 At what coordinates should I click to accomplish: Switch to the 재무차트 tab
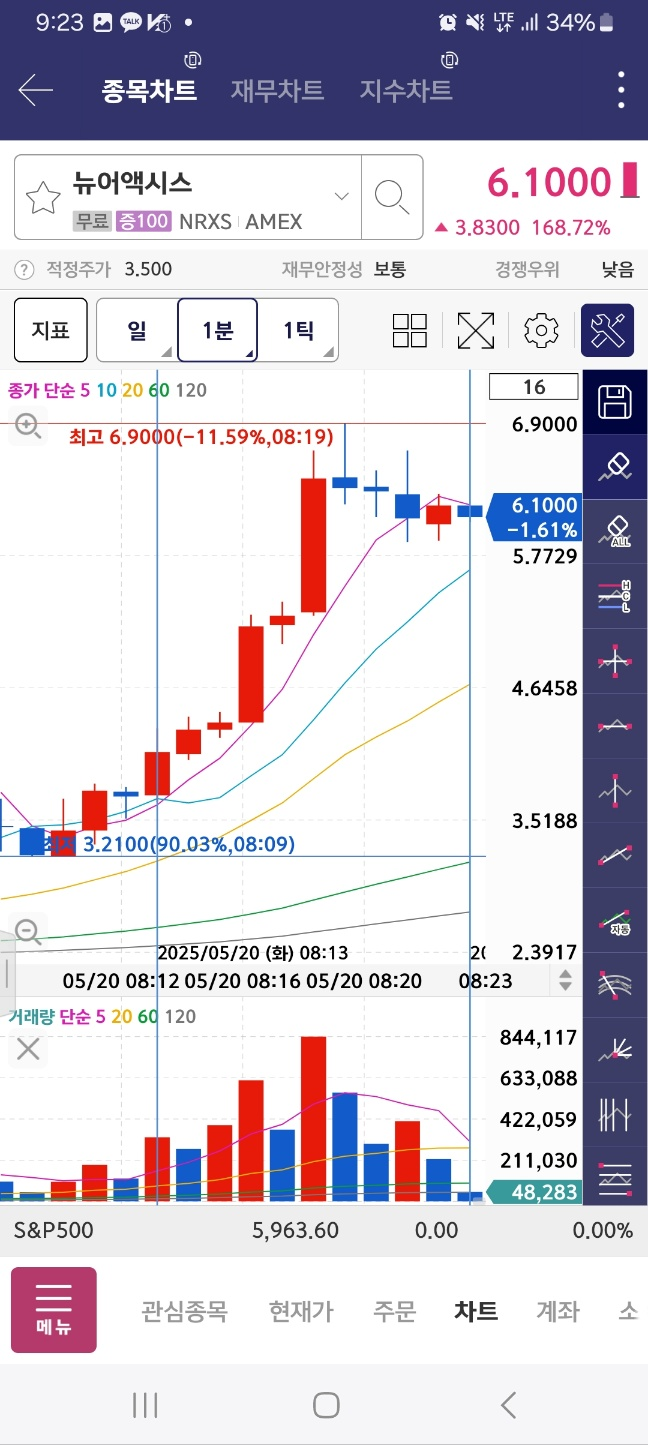[277, 90]
